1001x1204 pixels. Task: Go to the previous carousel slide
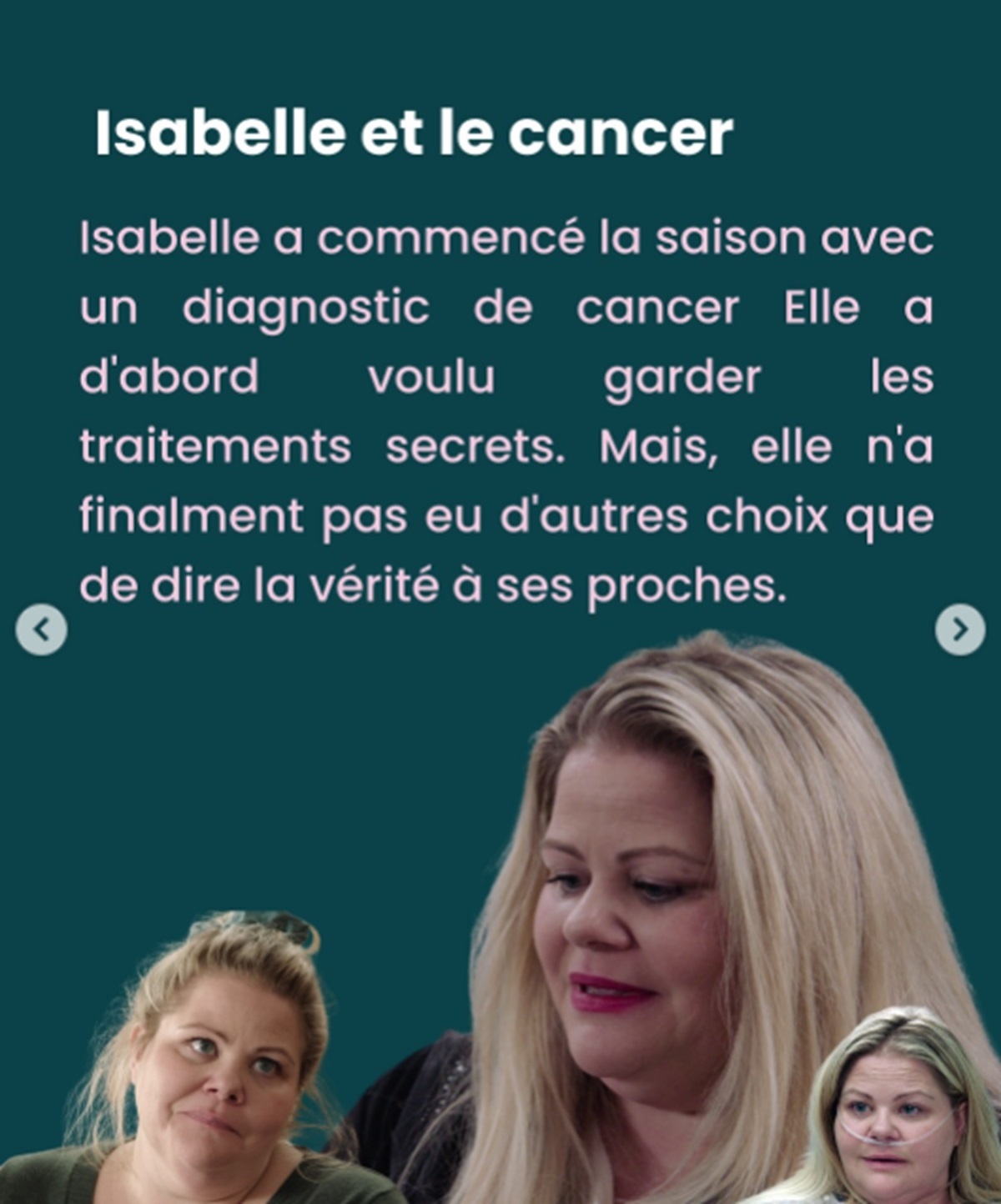coord(41,630)
